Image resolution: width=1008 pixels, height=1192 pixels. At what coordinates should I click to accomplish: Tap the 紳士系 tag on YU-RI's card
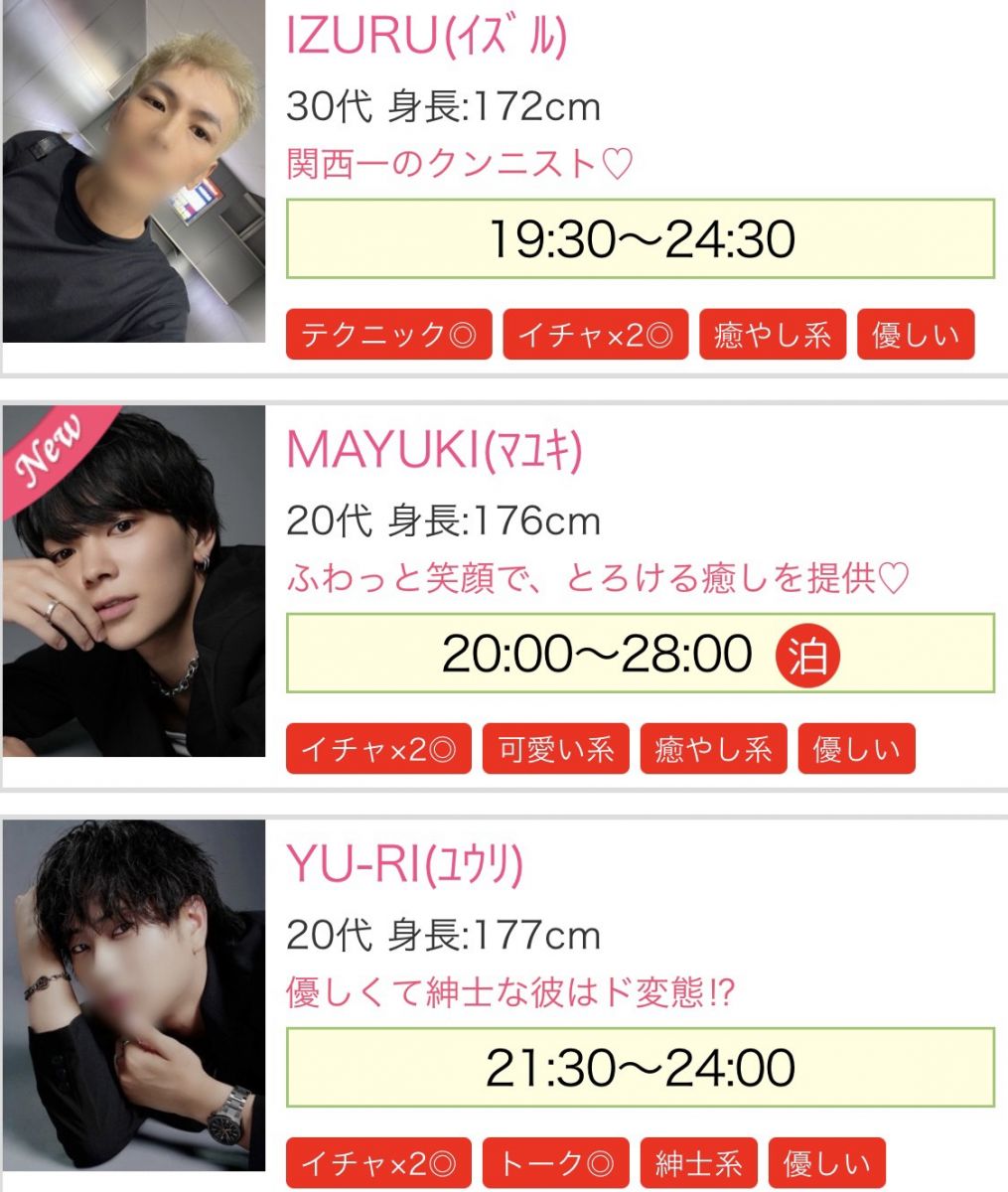(698, 1163)
